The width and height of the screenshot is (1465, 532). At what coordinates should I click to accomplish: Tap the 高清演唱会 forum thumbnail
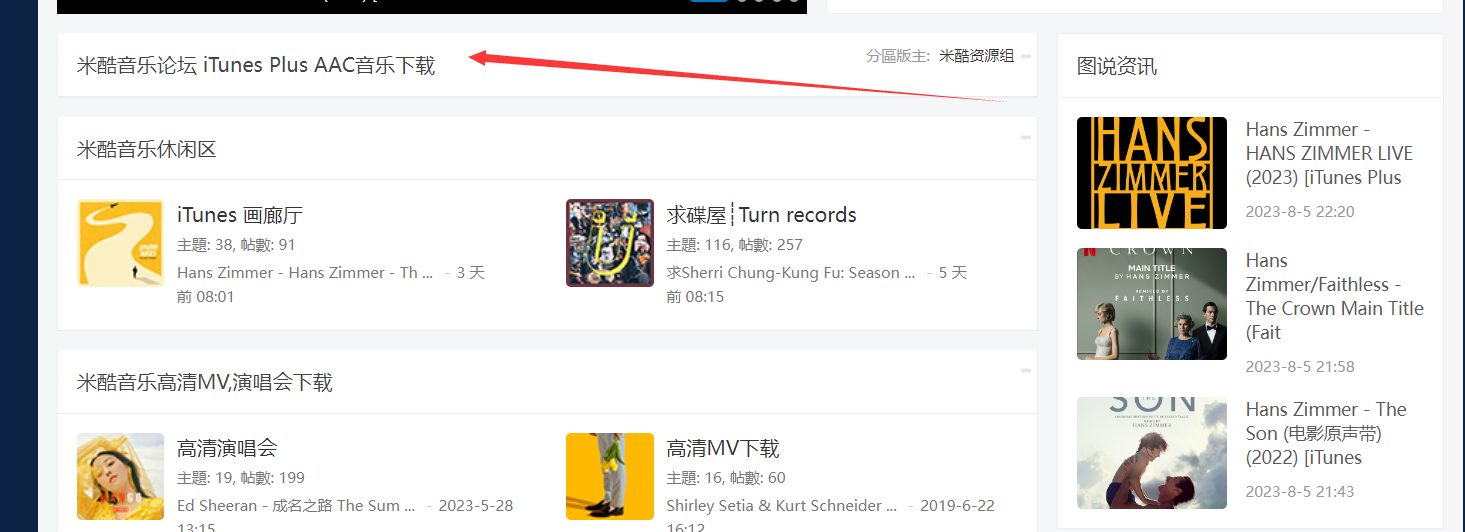pyautogui.click(x=120, y=476)
